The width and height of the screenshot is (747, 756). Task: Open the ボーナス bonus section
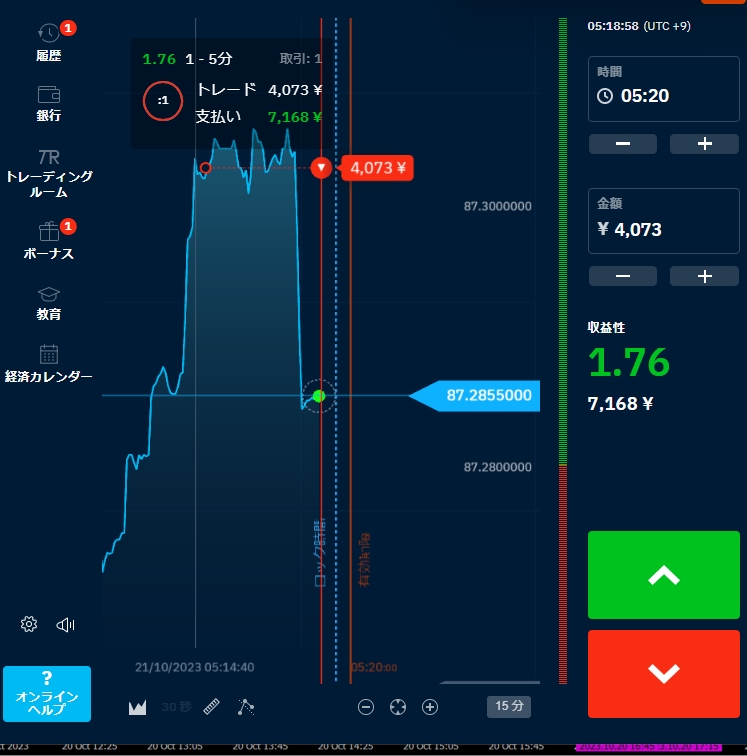[49, 240]
